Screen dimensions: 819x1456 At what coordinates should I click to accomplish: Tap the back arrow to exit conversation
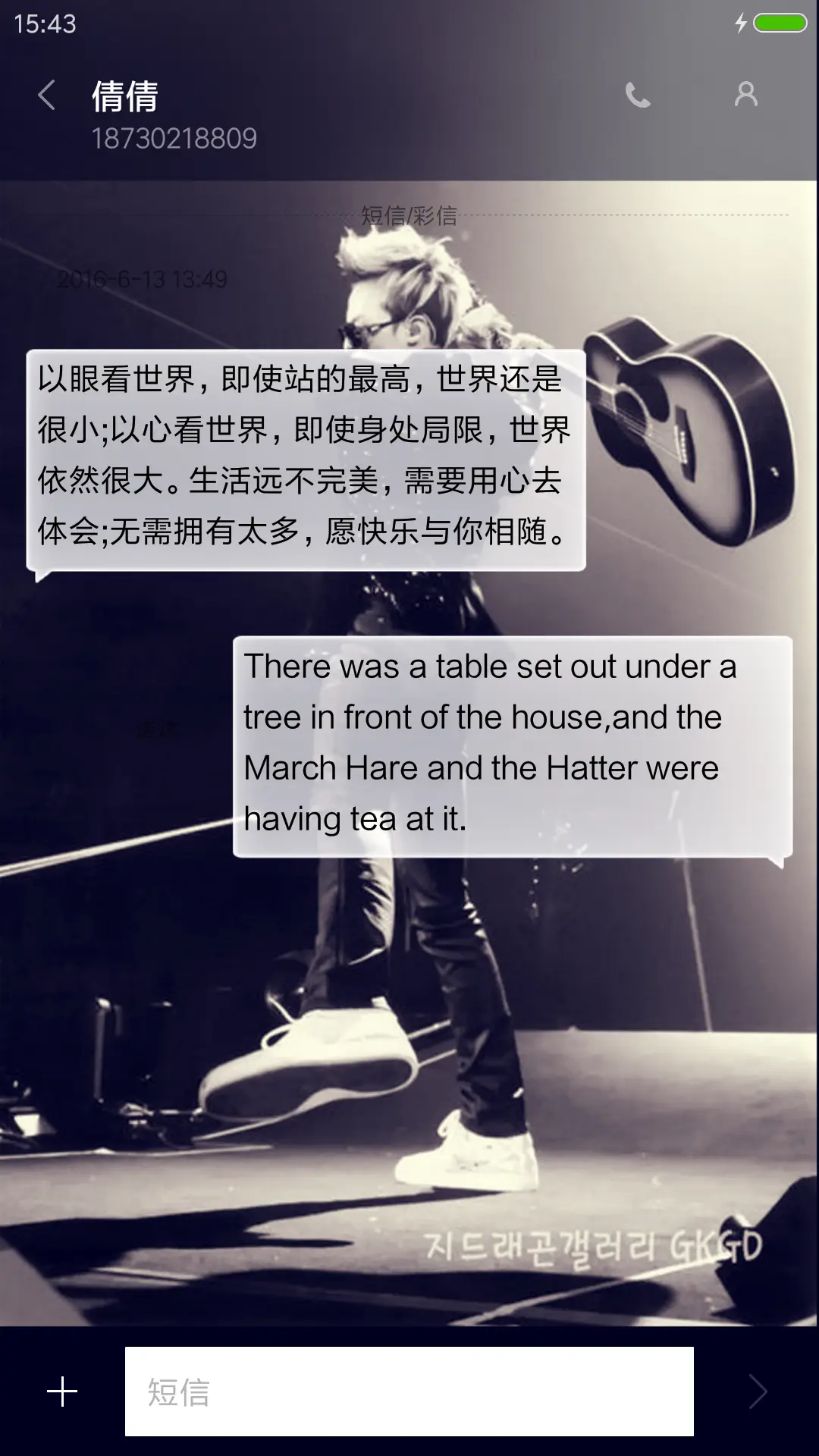coord(45,95)
